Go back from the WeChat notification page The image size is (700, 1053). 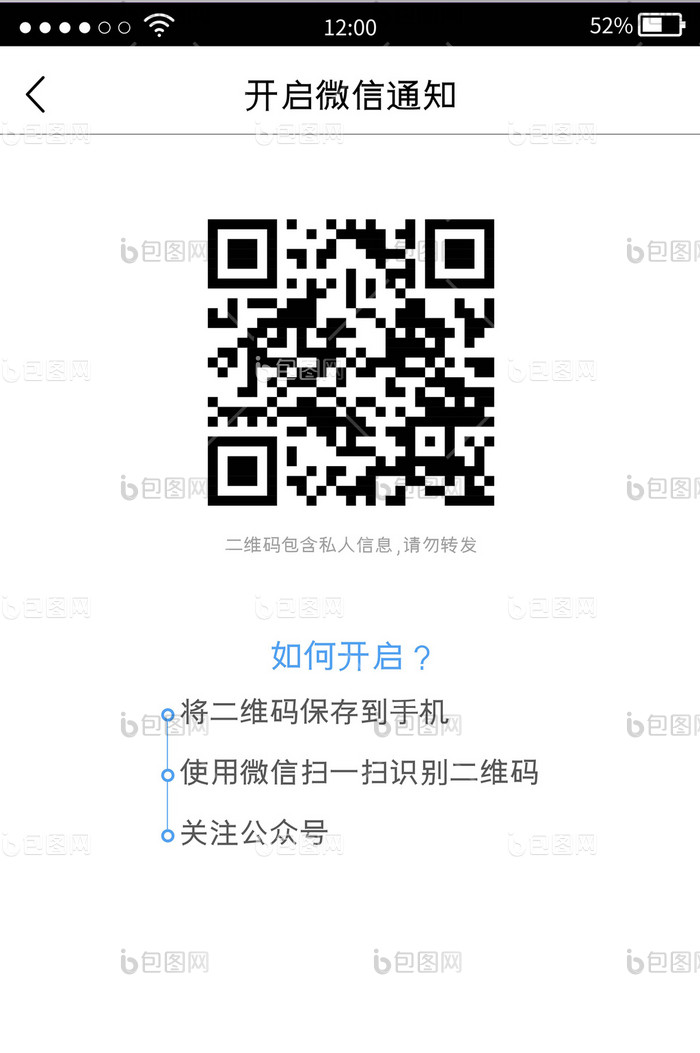point(36,95)
